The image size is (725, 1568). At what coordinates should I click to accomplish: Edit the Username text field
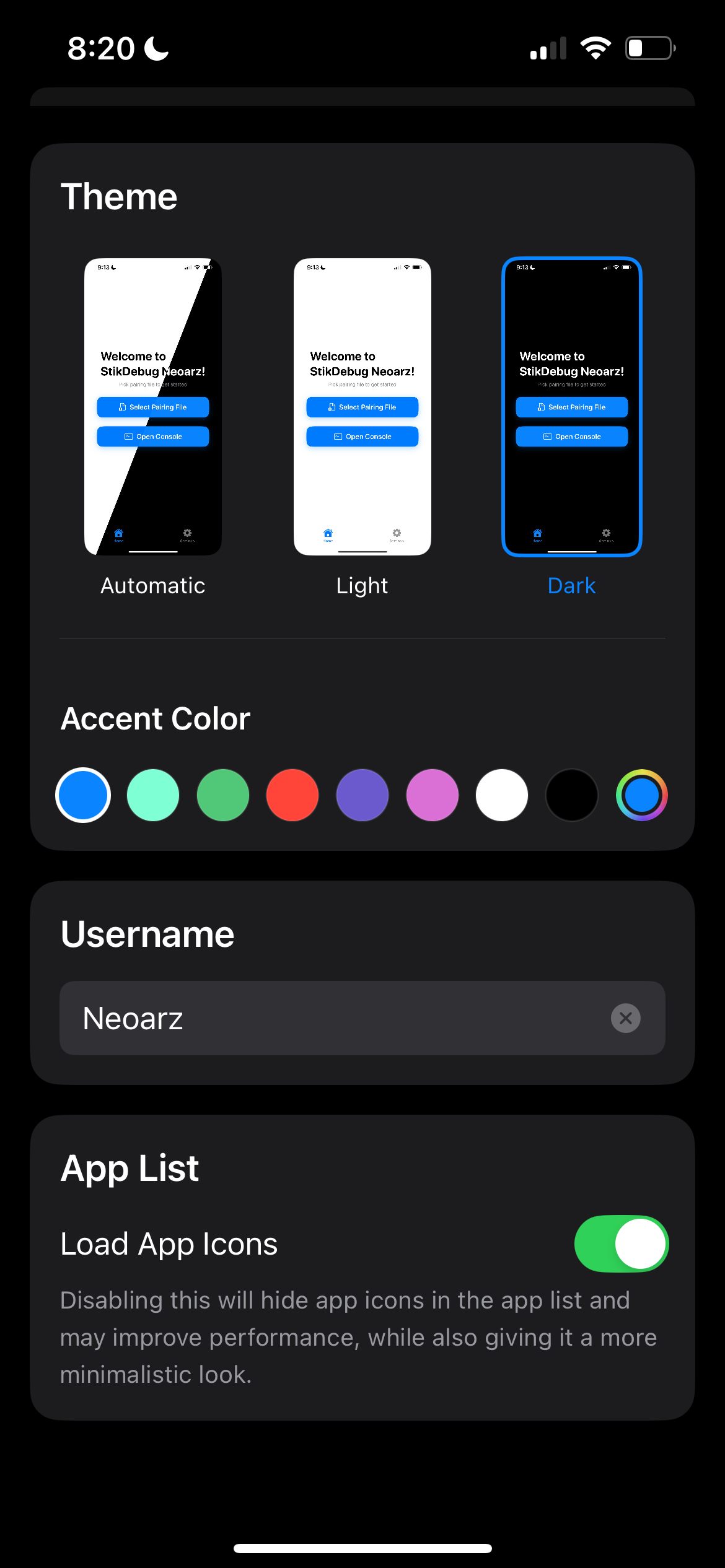(335, 1018)
